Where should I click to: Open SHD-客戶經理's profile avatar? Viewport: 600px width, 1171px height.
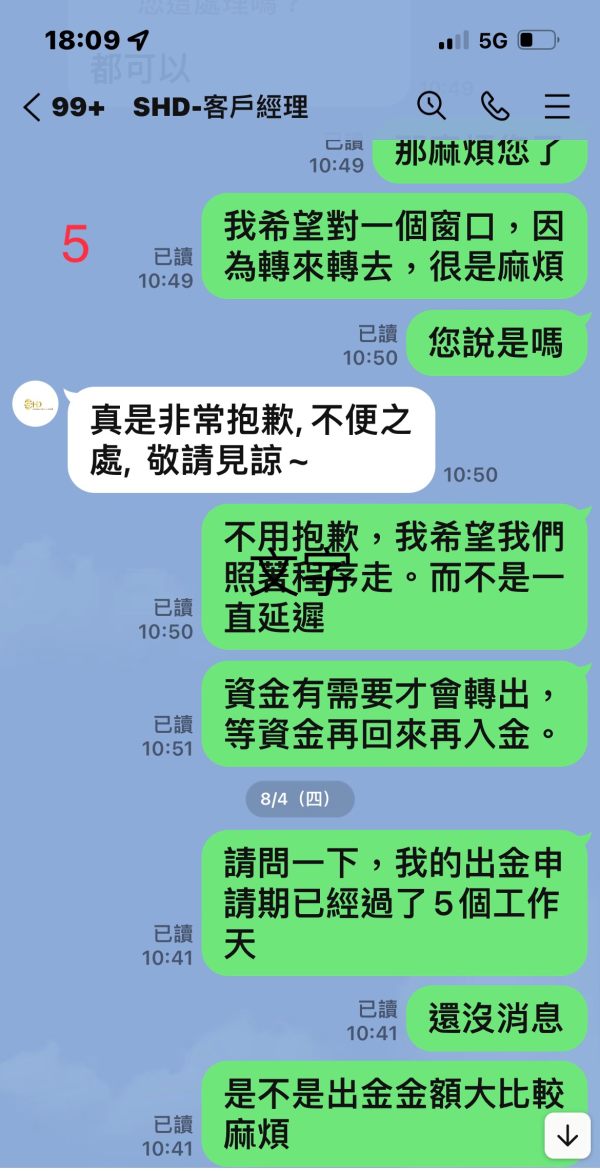tap(36, 404)
